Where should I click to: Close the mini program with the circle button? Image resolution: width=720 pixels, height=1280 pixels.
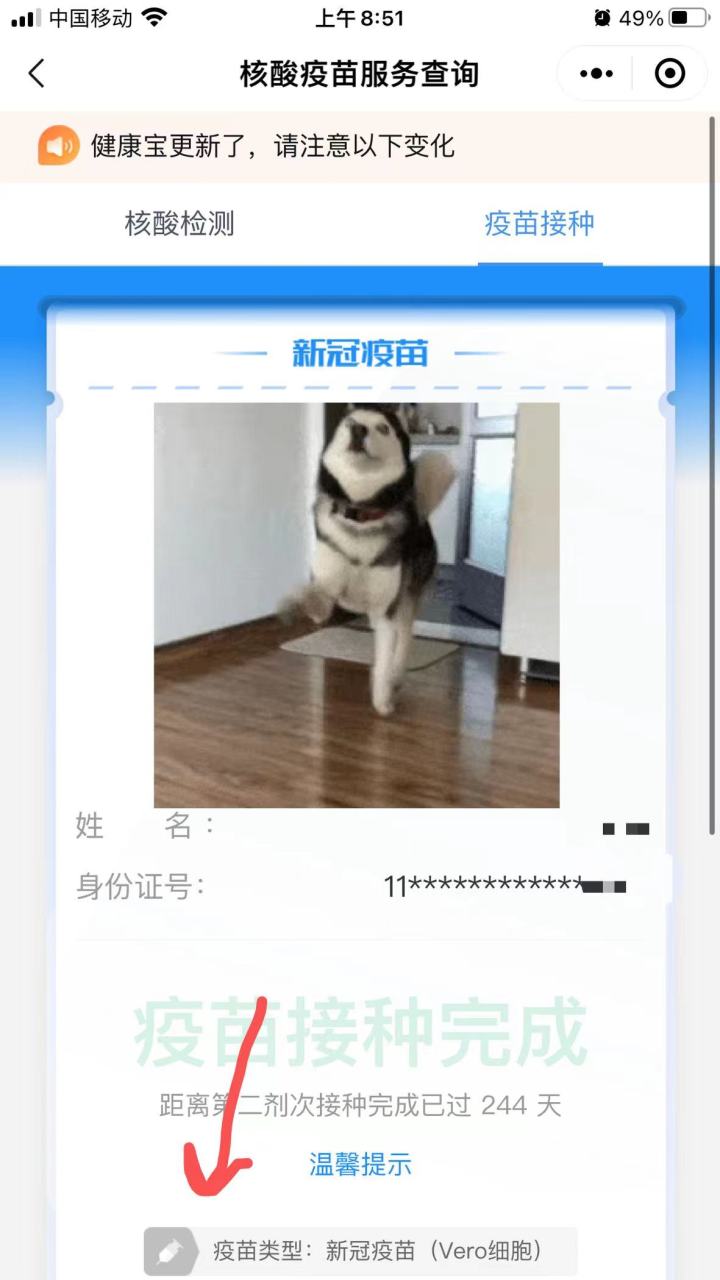(669, 73)
